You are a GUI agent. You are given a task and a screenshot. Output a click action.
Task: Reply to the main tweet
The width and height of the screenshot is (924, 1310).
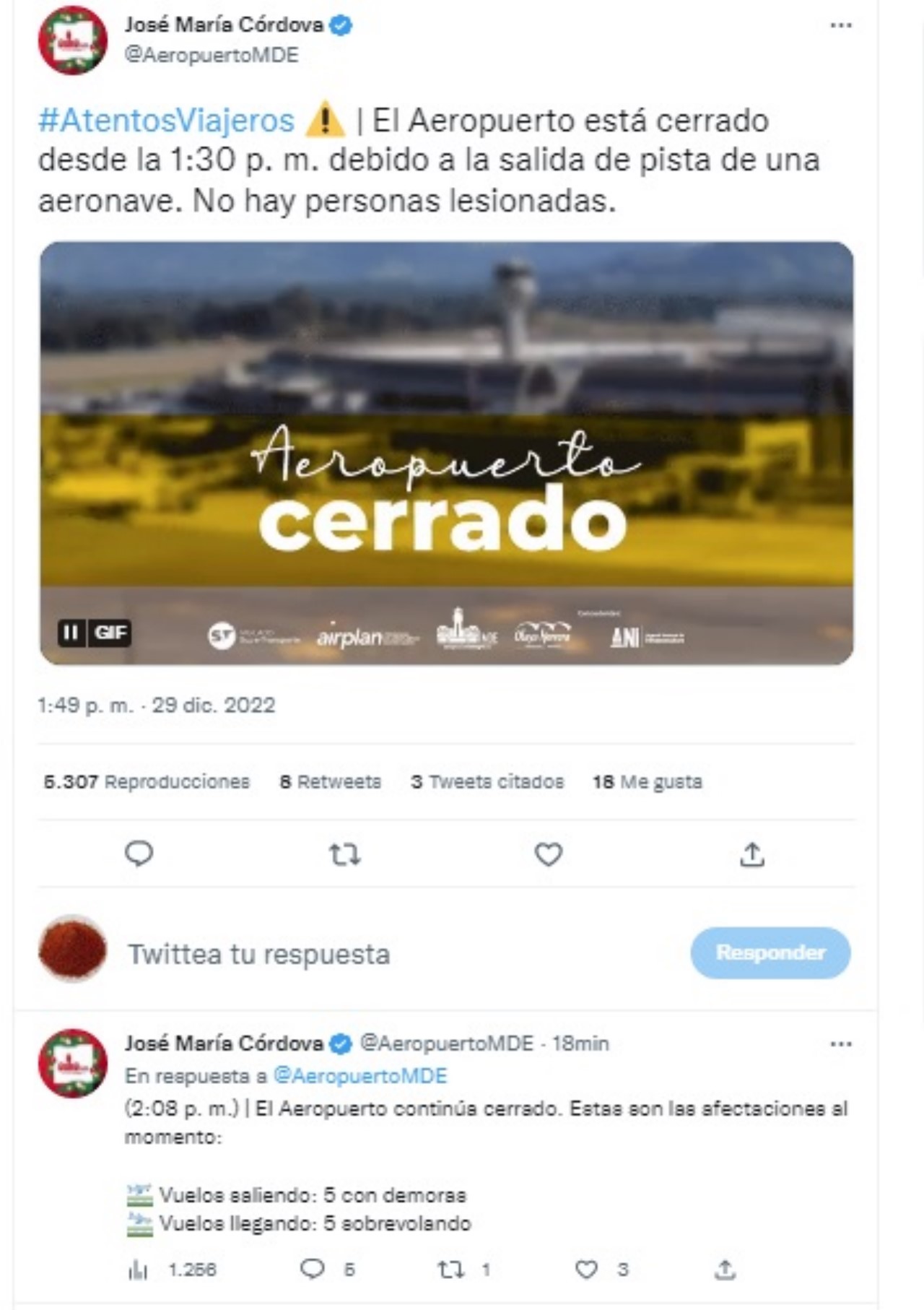pos(139,854)
